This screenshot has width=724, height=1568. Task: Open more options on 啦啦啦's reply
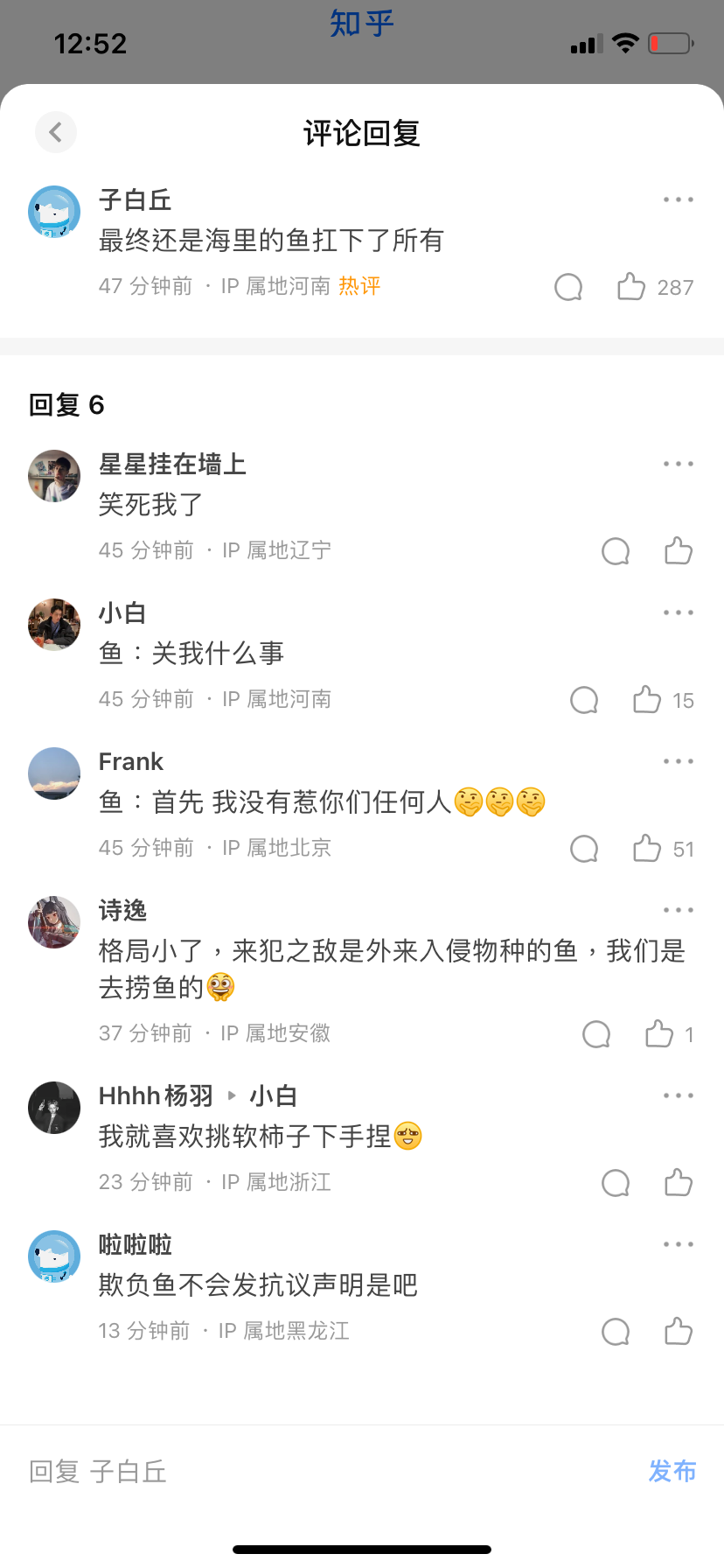click(x=678, y=1245)
